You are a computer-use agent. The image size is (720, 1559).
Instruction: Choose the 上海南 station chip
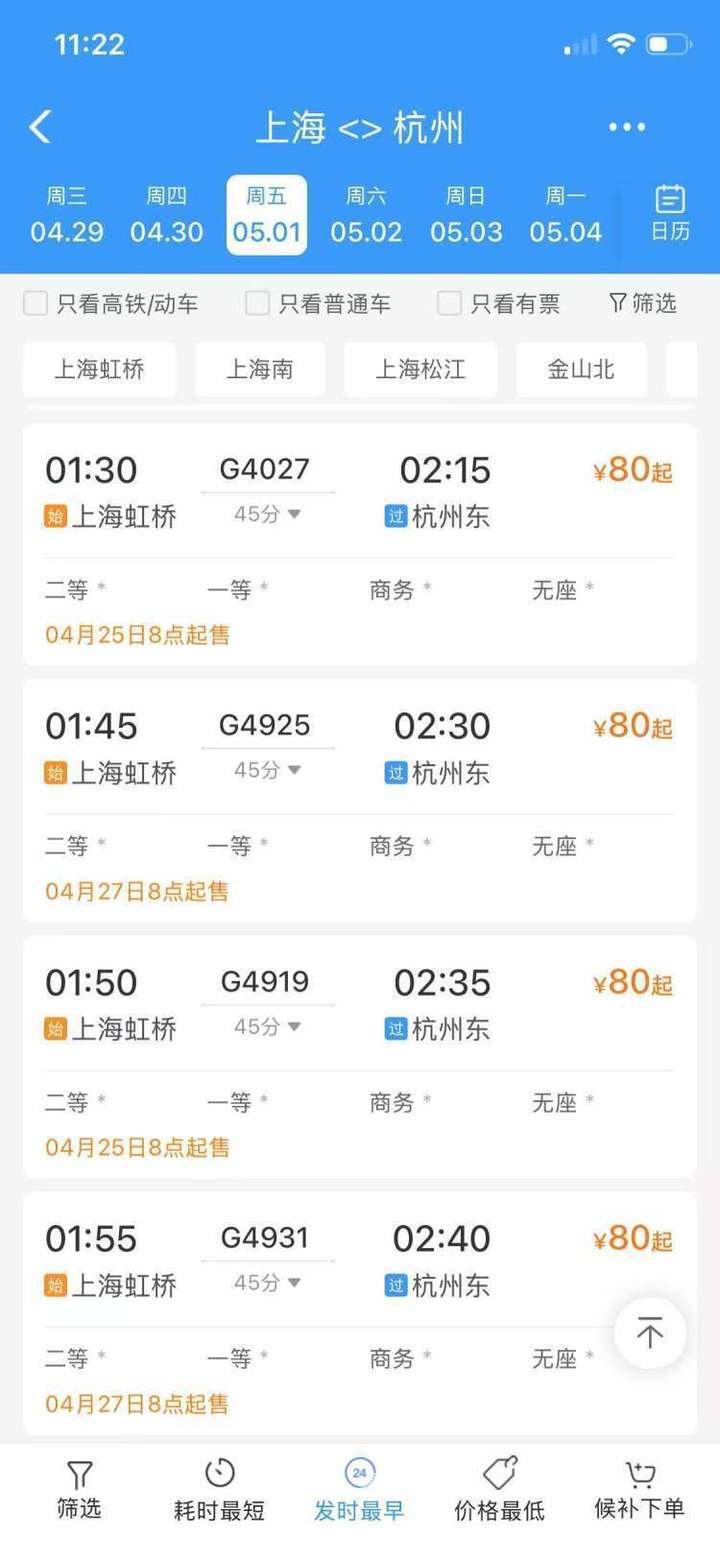click(260, 370)
